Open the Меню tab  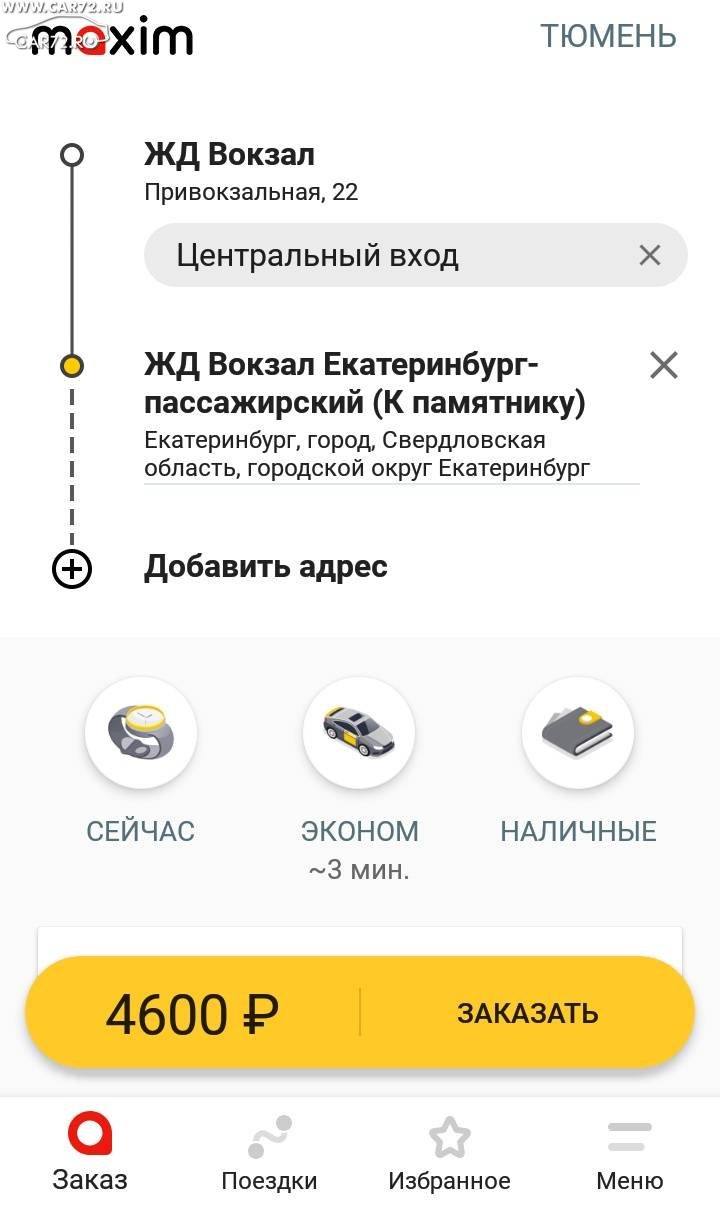[629, 1153]
